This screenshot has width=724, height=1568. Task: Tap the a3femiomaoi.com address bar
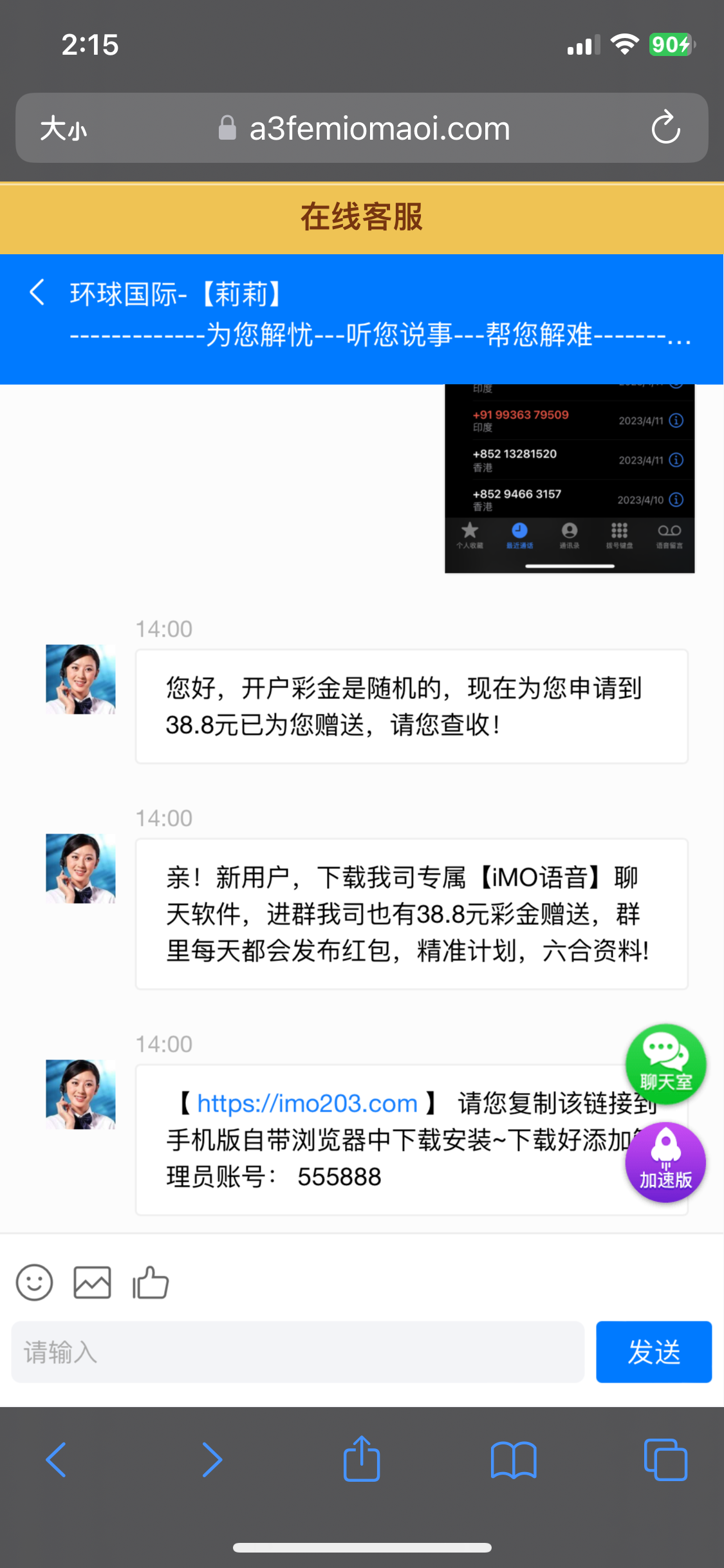tap(380, 129)
